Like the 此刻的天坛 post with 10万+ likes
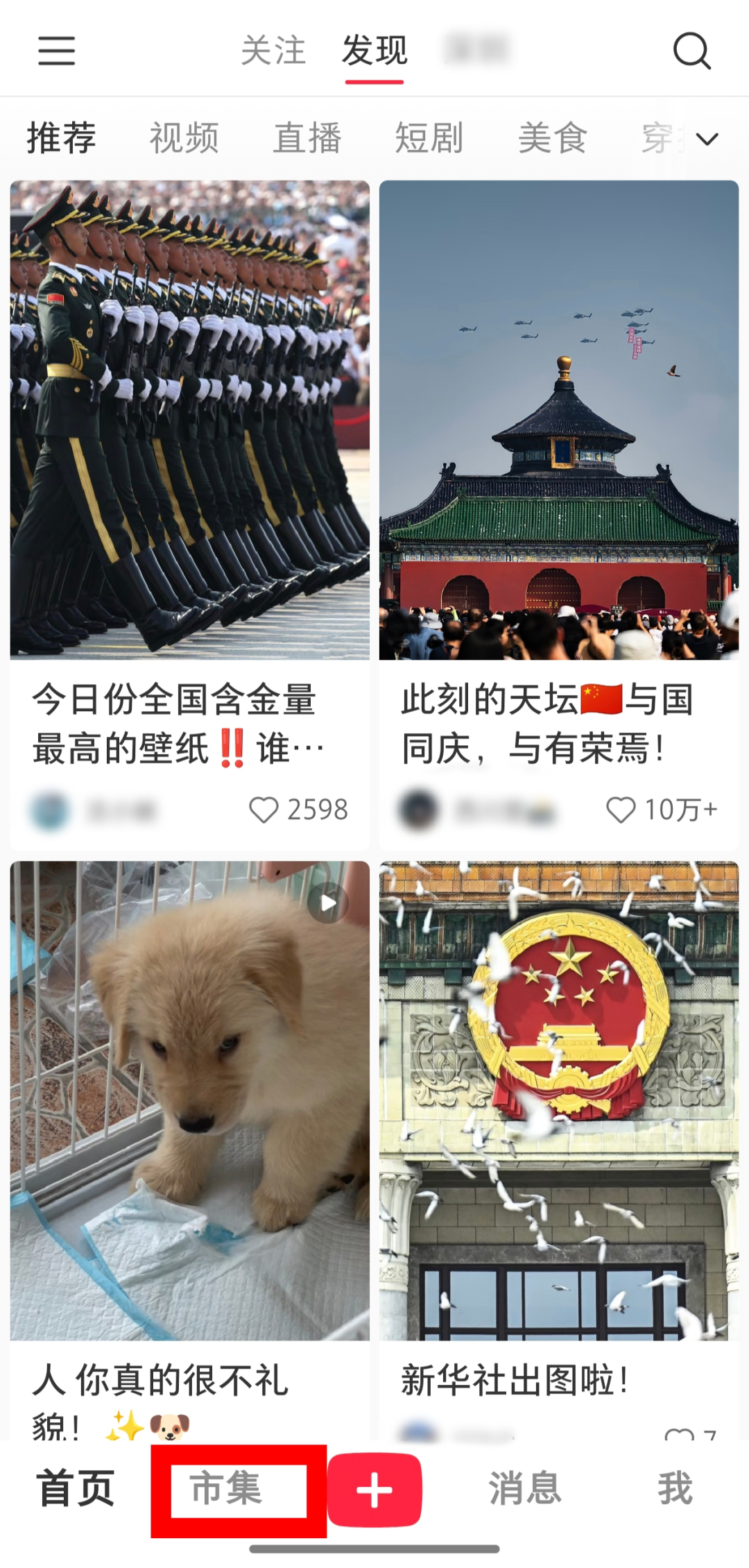 [x=621, y=810]
